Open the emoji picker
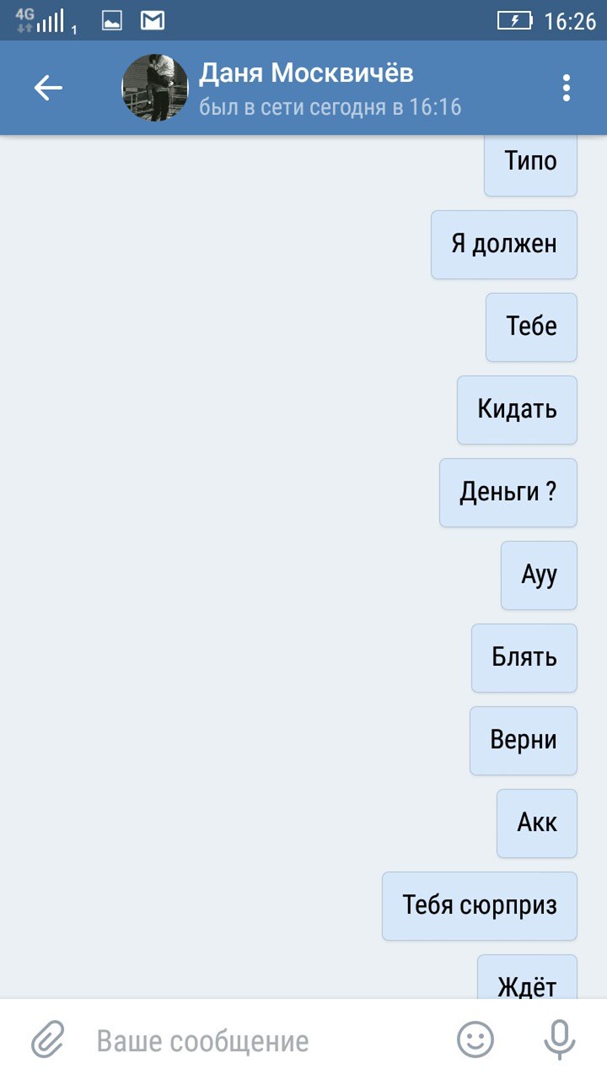The width and height of the screenshot is (607, 1080). pos(476,1040)
